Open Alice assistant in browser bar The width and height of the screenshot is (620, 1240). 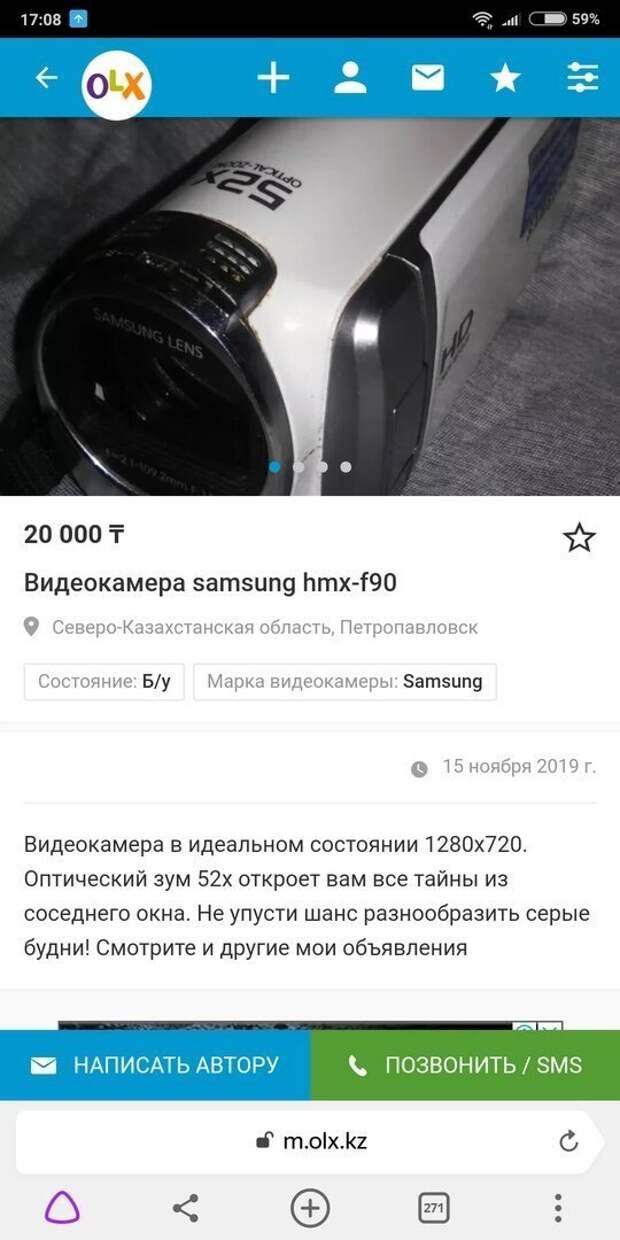(62, 1208)
